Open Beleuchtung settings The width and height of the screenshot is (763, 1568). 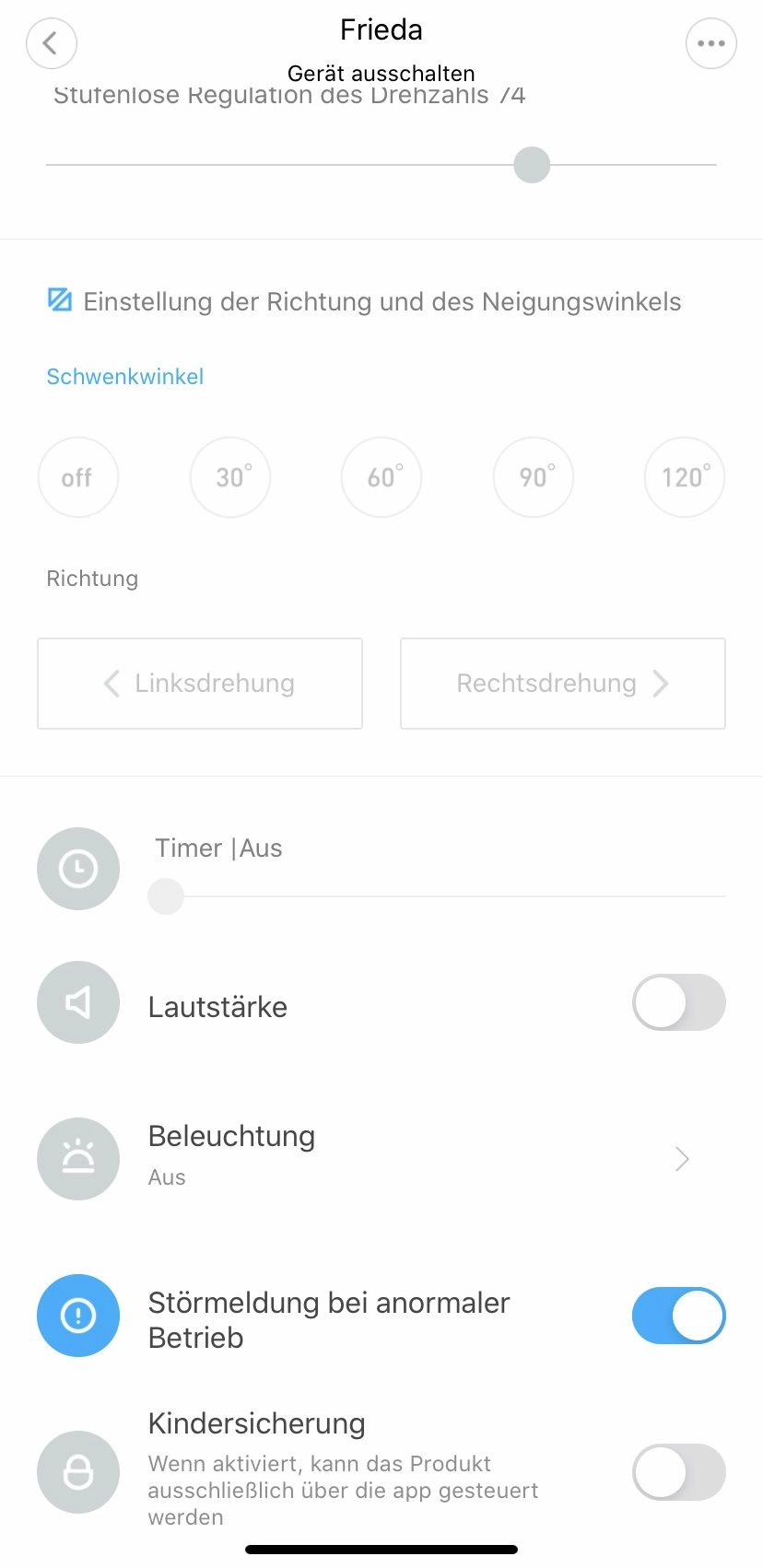381,1158
